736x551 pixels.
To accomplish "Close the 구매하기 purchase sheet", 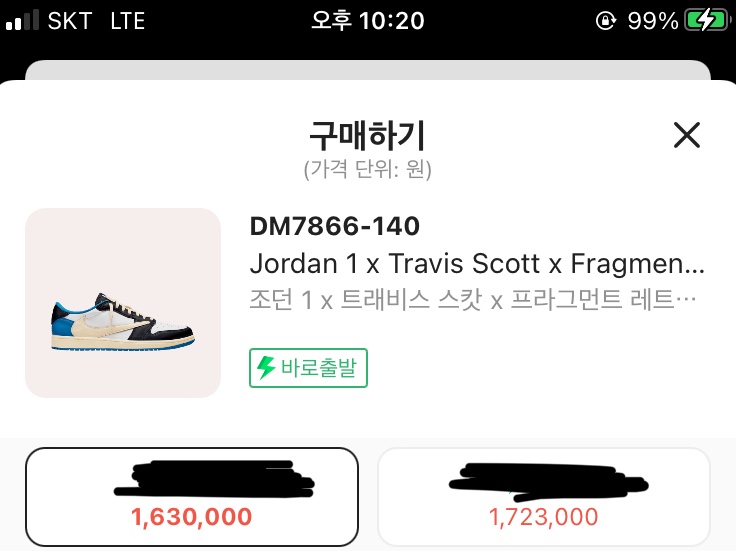I will (687, 135).
